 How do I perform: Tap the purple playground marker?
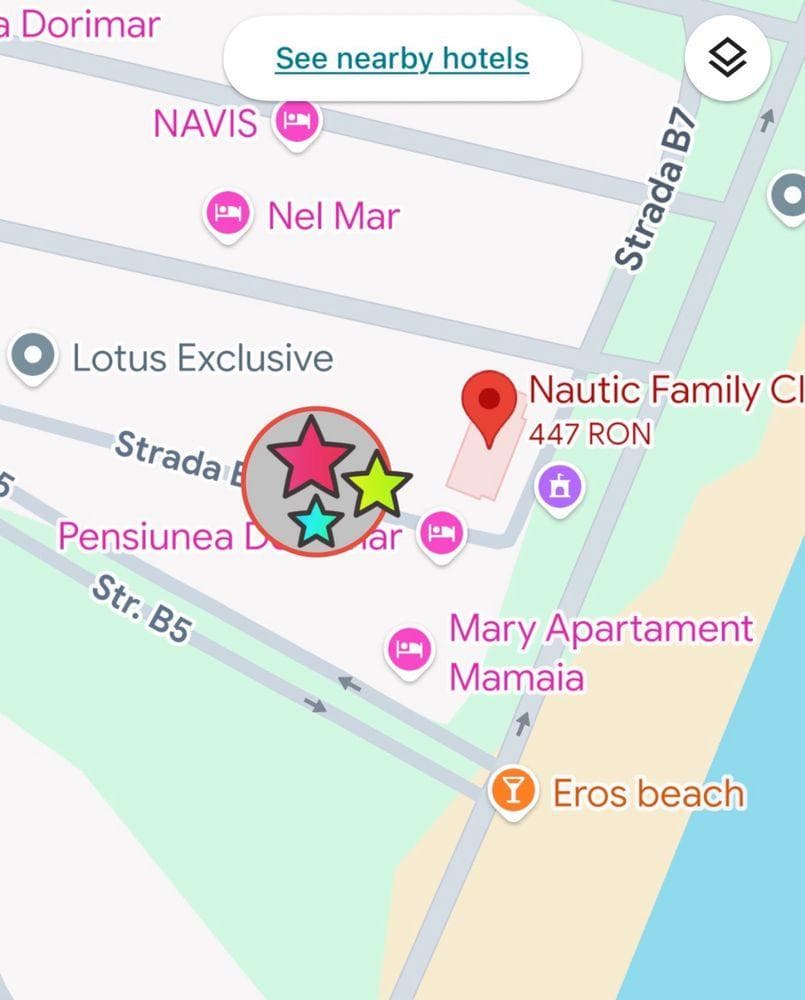(560, 487)
